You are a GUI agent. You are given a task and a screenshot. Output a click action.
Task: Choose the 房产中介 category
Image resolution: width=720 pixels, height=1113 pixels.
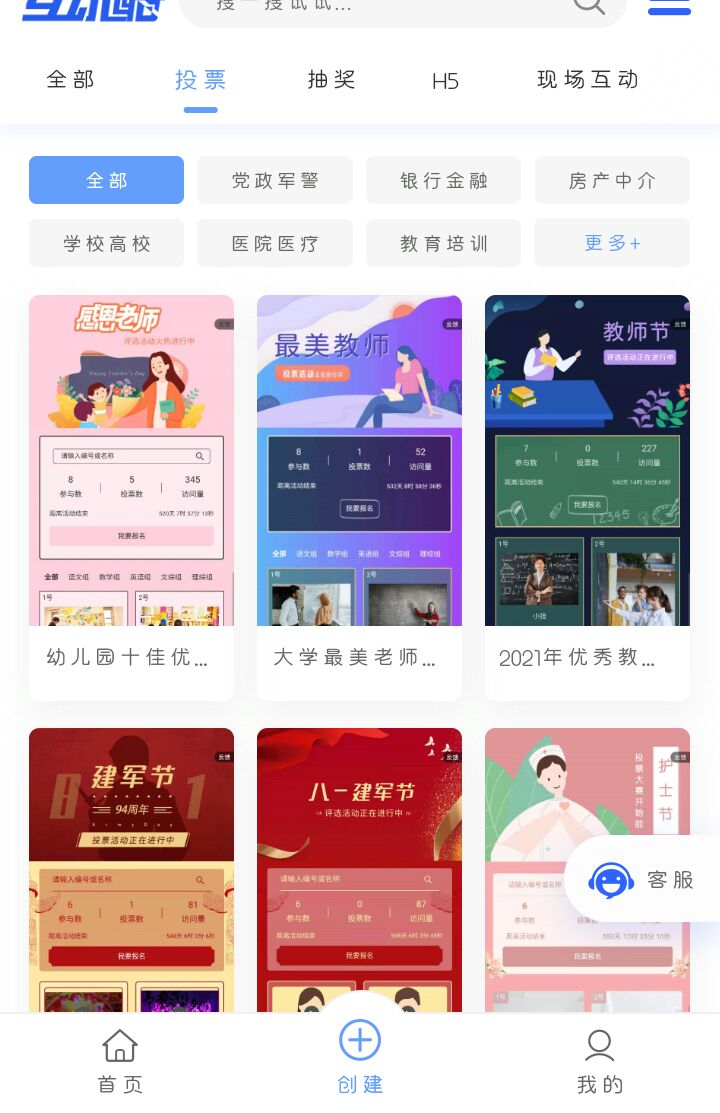(612, 180)
